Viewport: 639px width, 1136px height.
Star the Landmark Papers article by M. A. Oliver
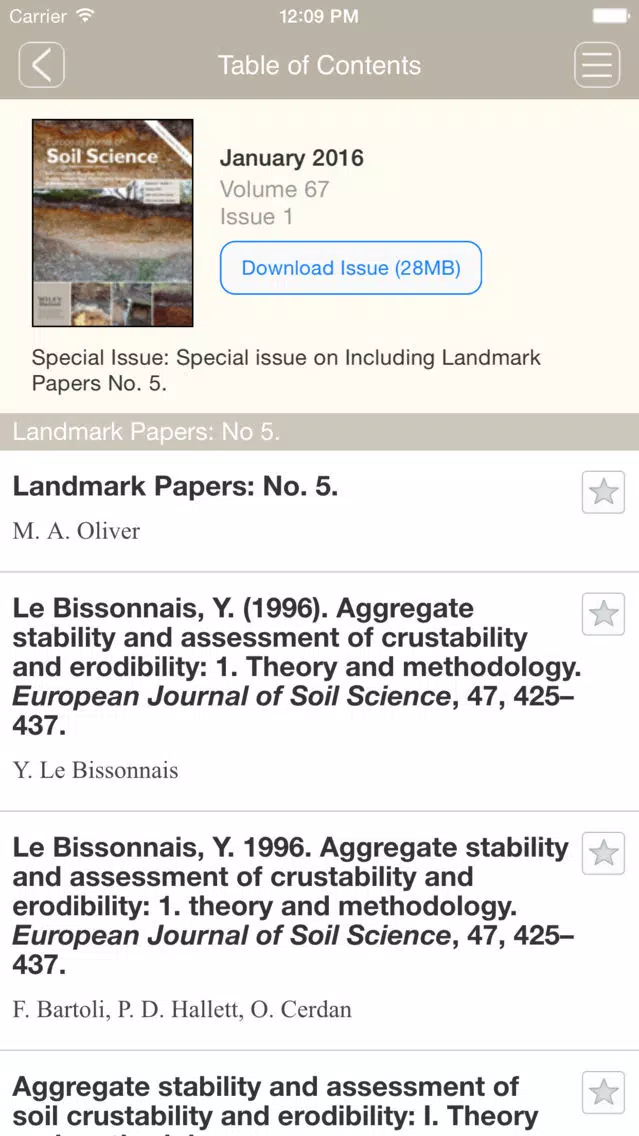603,492
